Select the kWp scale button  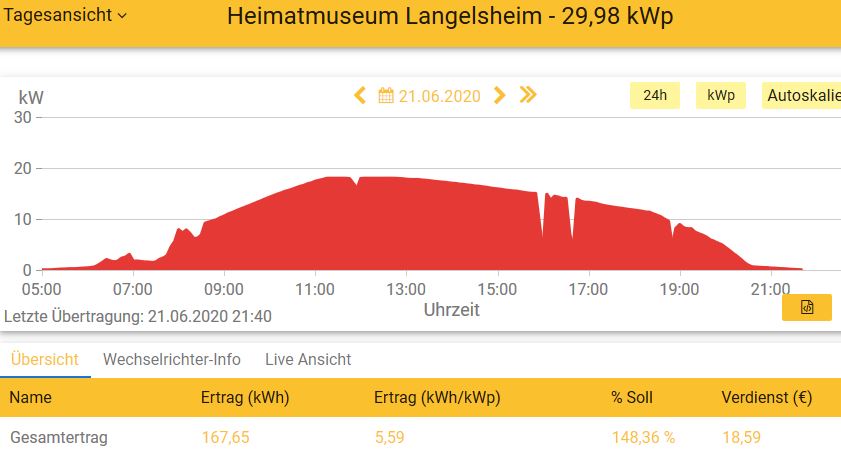tap(720, 96)
